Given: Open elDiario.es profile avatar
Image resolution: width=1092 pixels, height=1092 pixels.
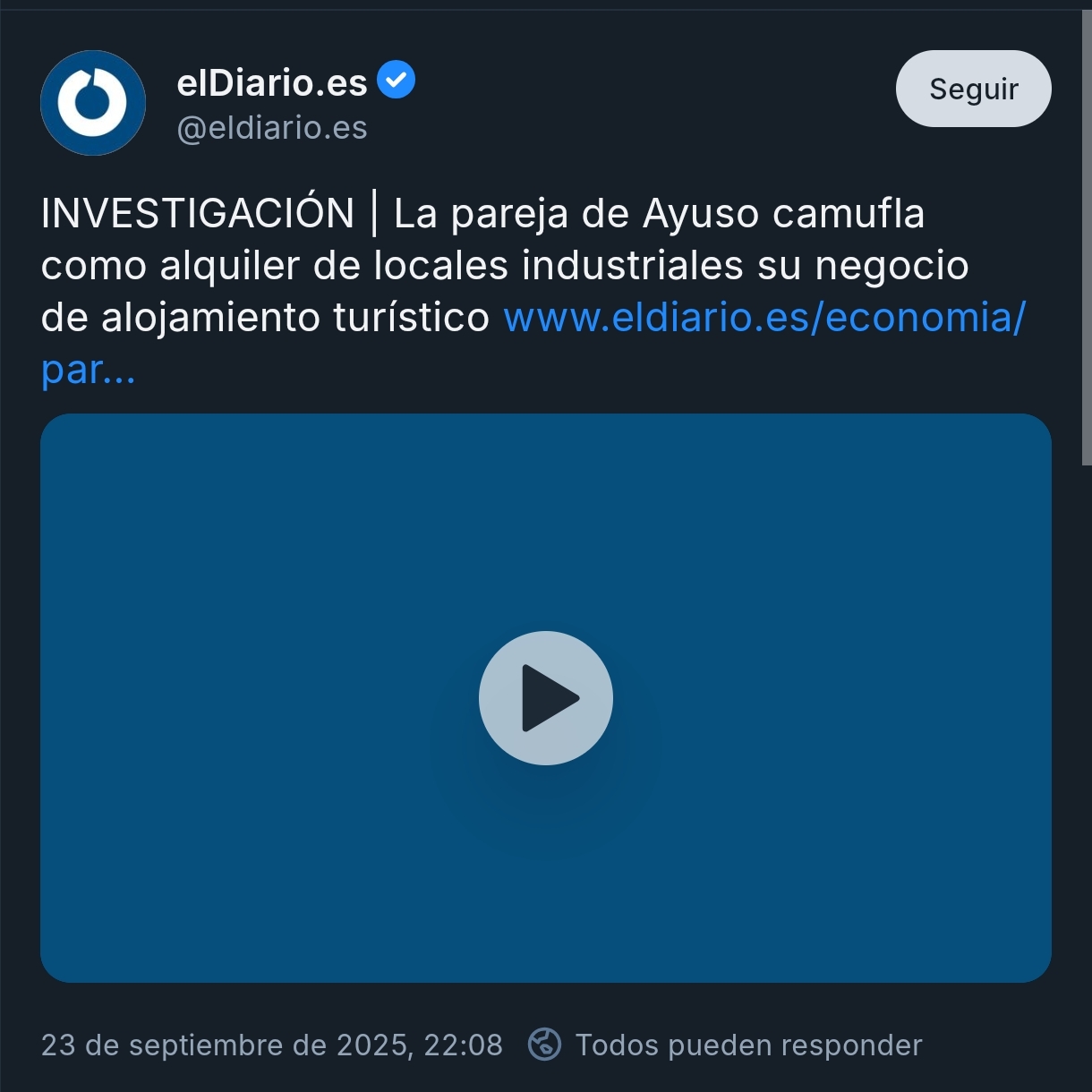Looking at the screenshot, I should (93, 103).
